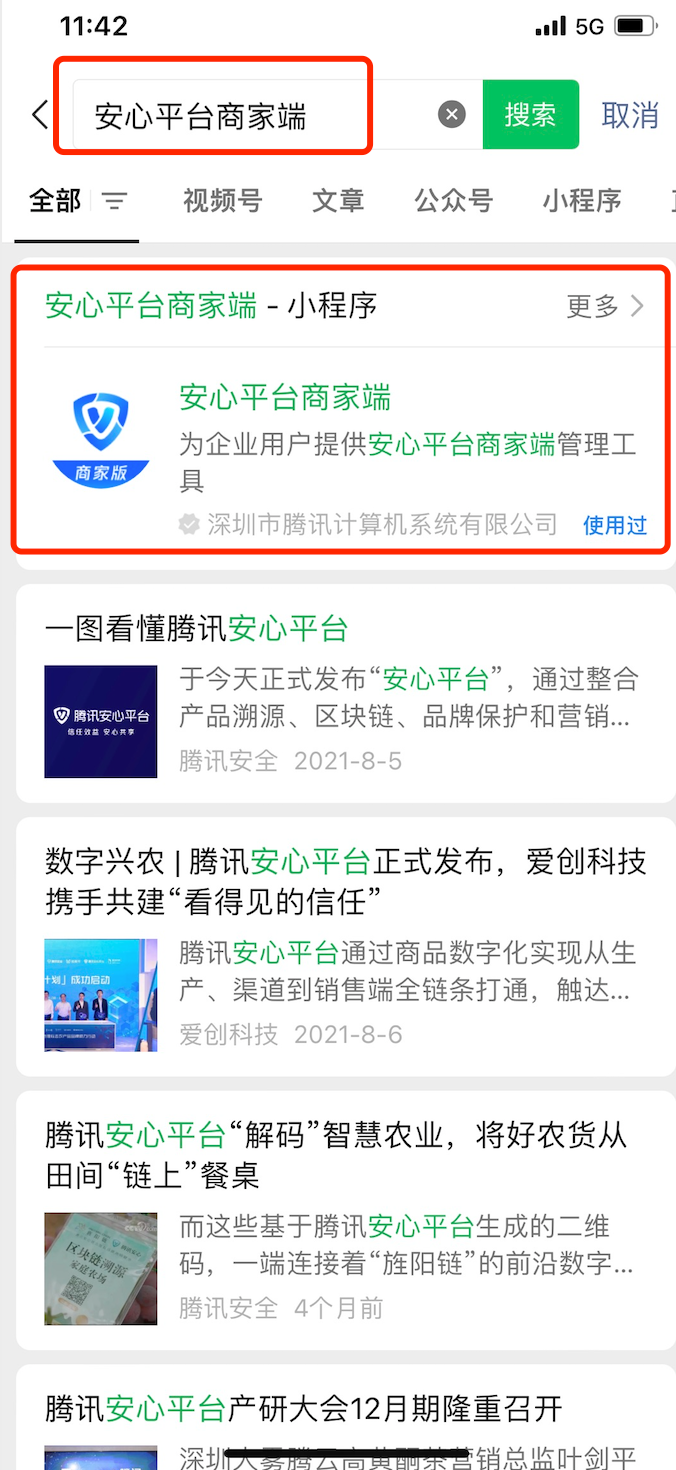Select the 全部 tab

click(55, 201)
